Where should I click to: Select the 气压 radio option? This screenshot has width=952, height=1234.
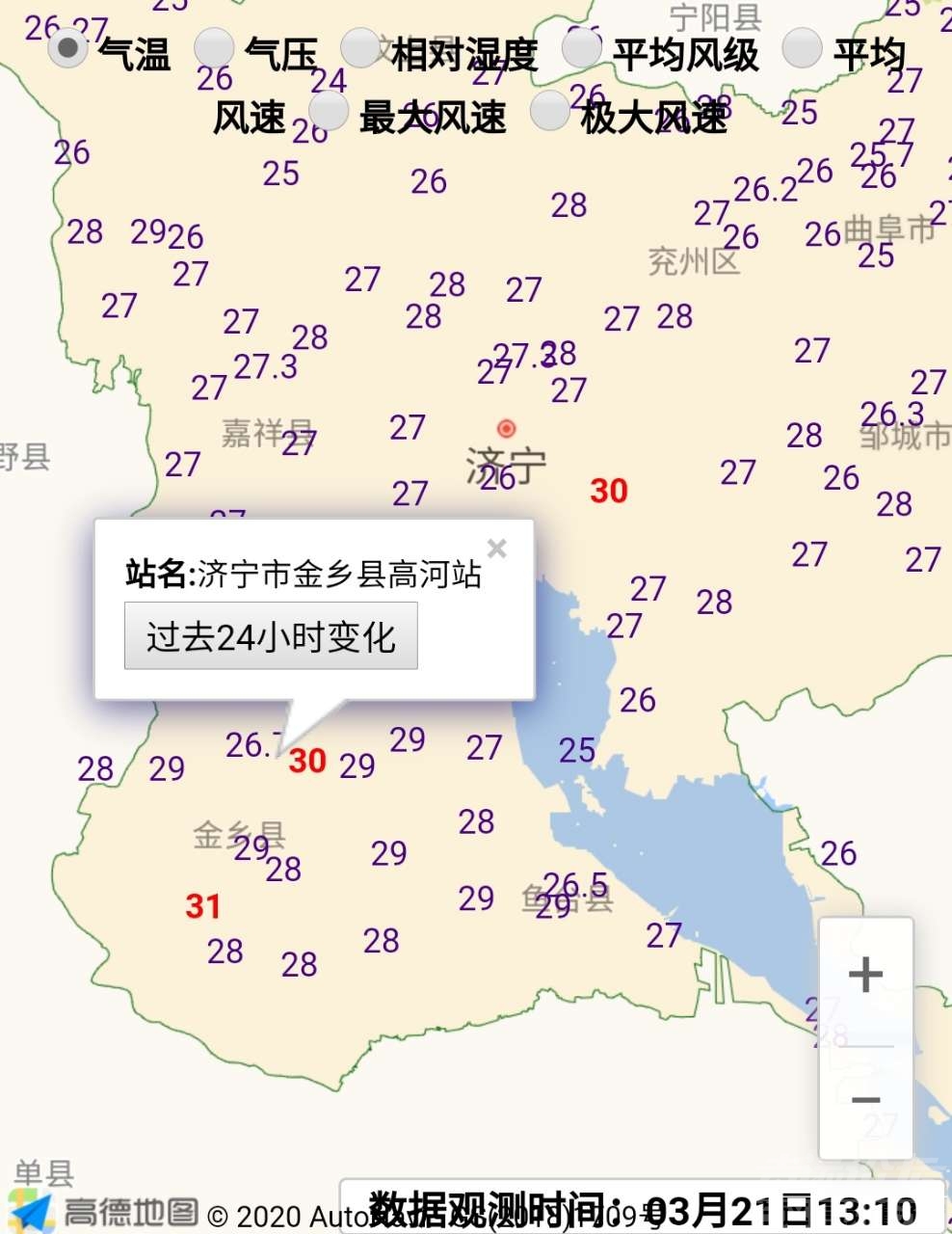coord(214,48)
